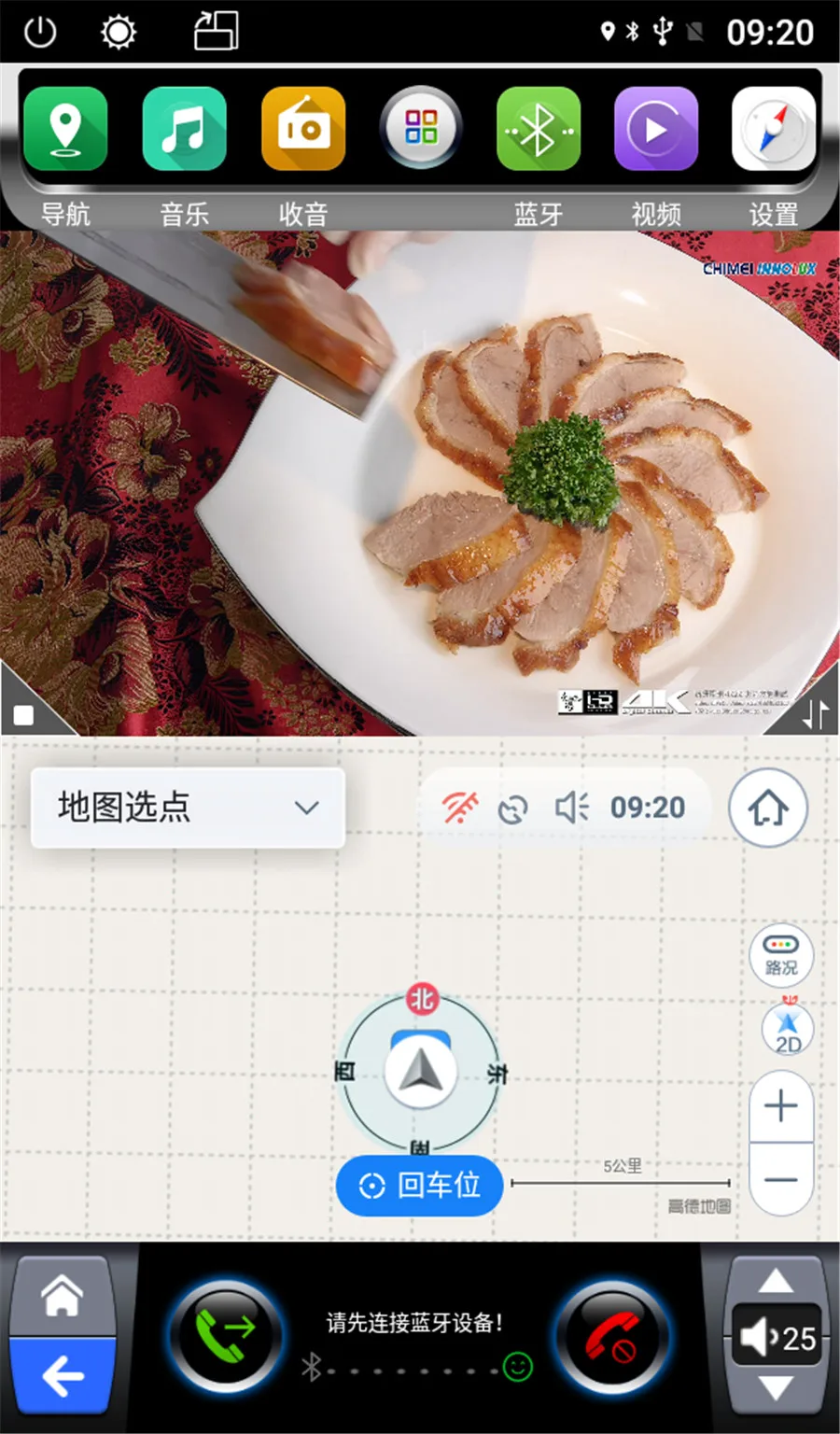Open the all-apps grid icon
The height and width of the screenshot is (1434, 840).
click(x=421, y=128)
